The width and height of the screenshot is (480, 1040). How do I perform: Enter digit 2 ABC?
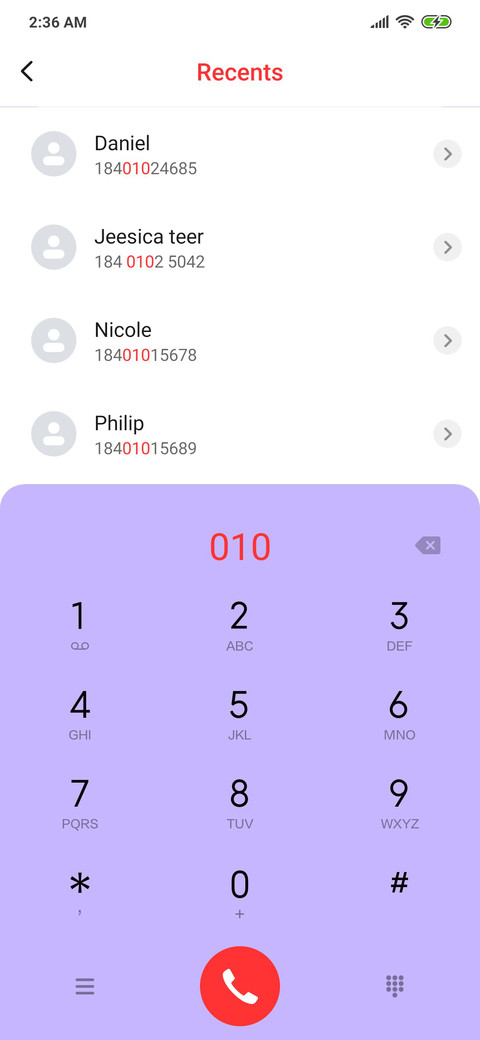[x=239, y=625]
